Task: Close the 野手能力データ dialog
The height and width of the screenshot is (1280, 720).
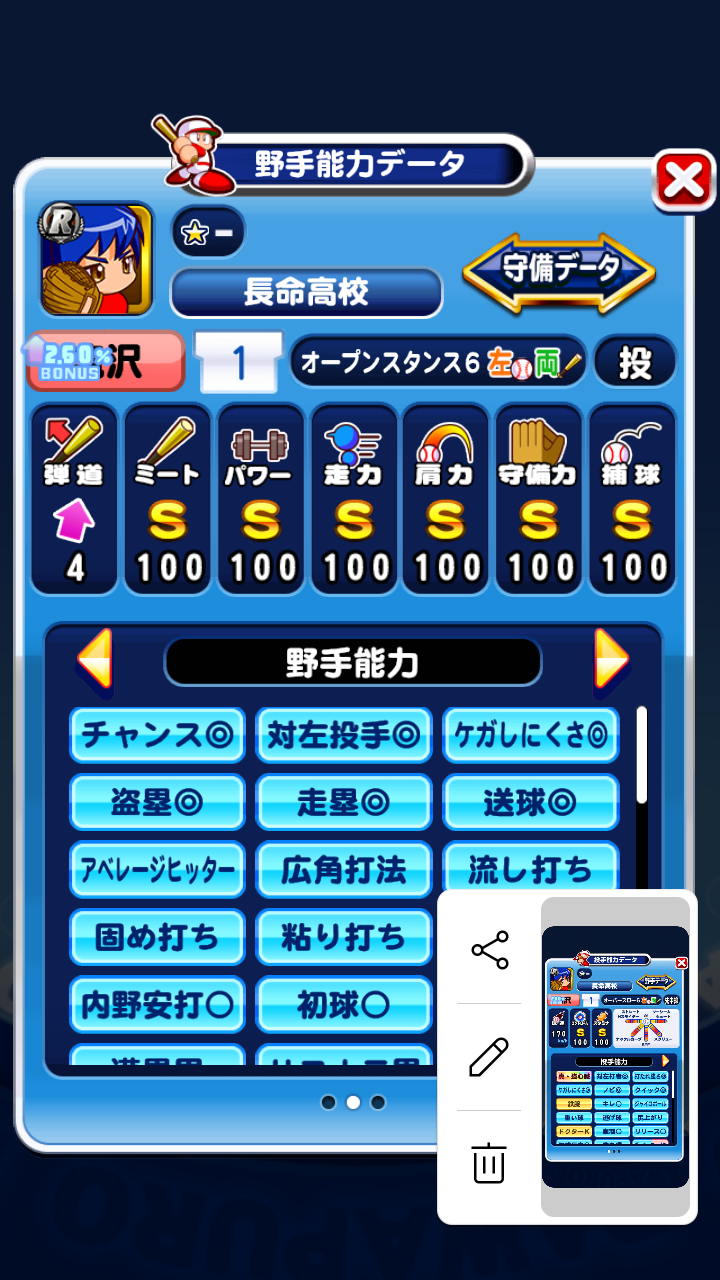Action: click(684, 181)
